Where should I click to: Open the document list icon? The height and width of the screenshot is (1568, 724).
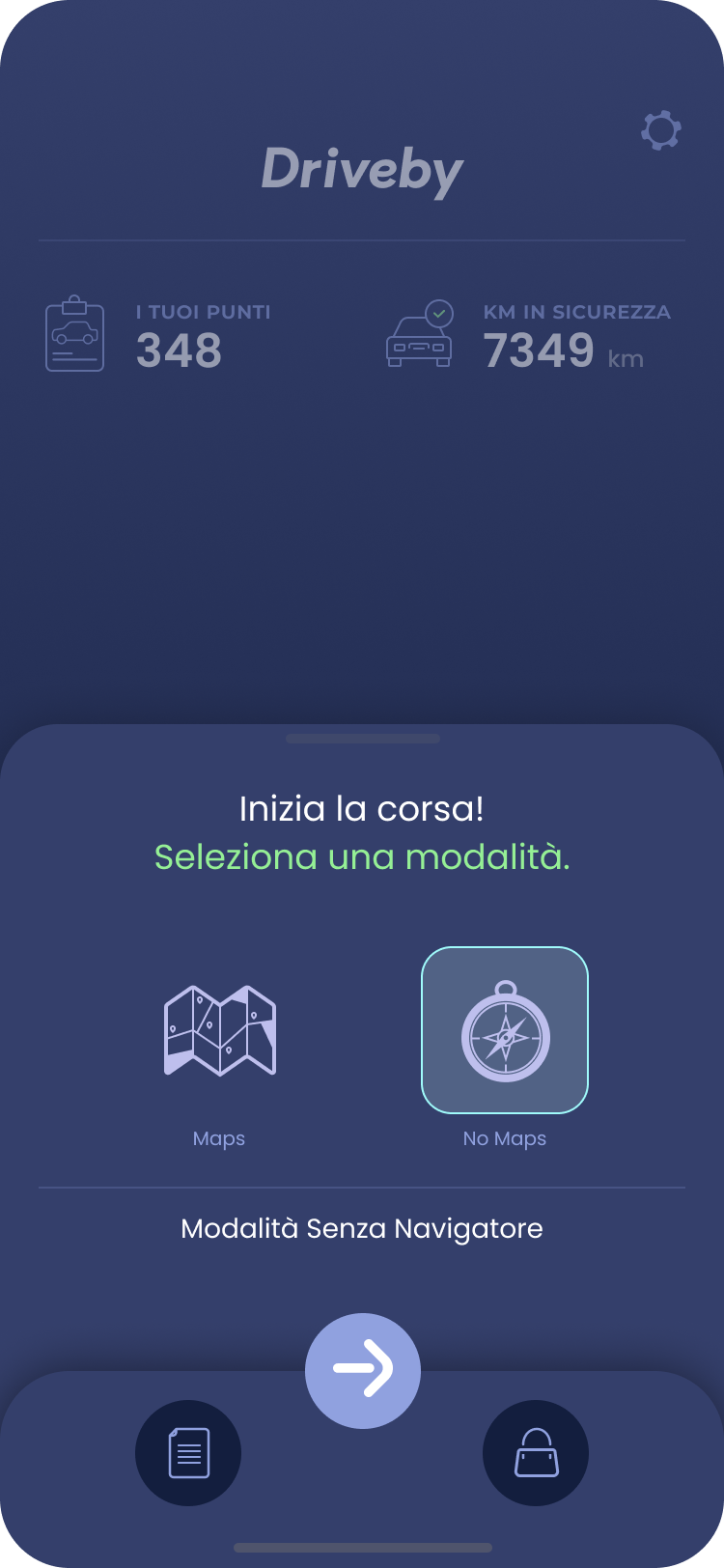tap(188, 1453)
